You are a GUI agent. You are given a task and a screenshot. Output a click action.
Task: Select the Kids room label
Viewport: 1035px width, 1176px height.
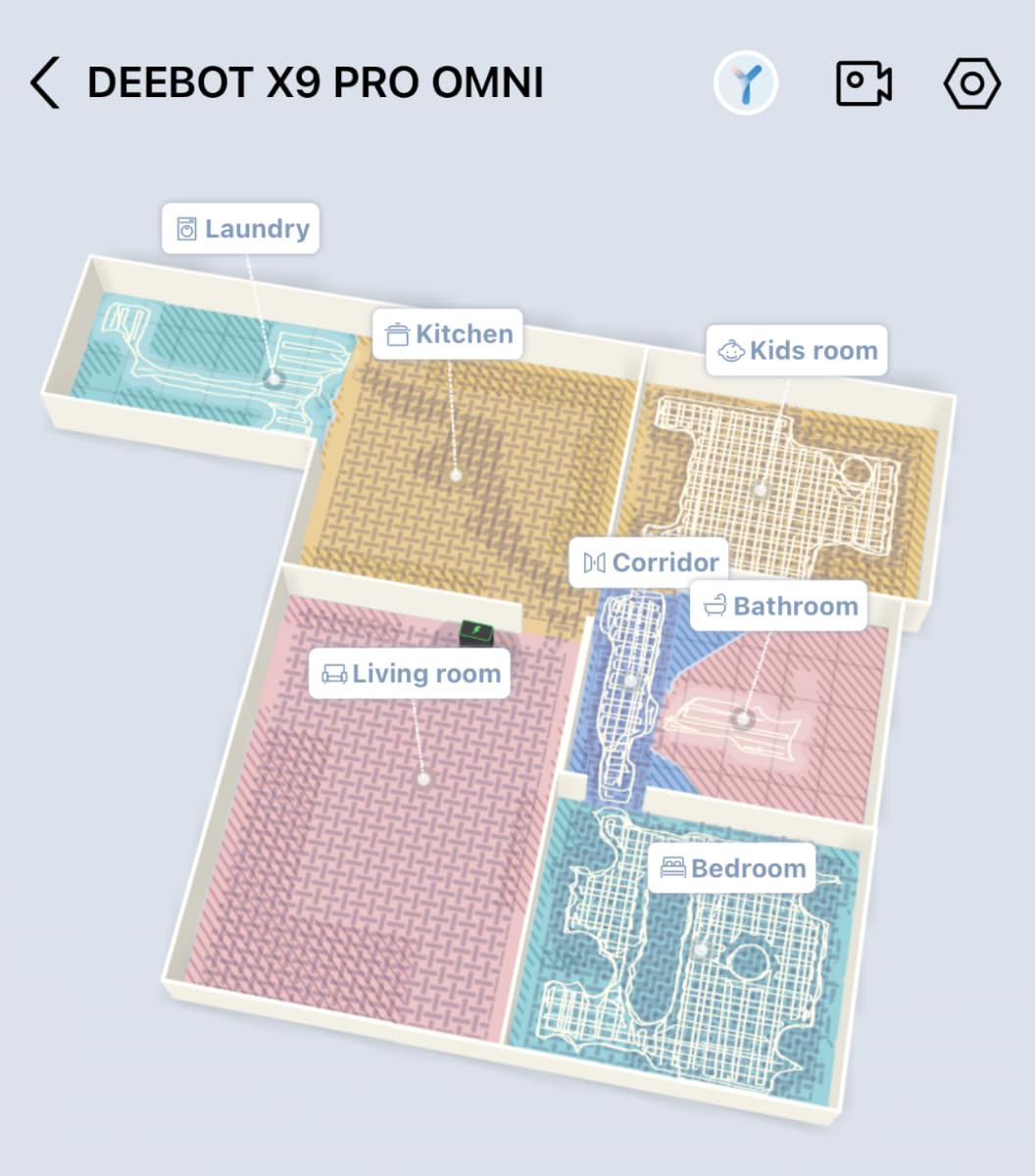(x=797, y=351)
